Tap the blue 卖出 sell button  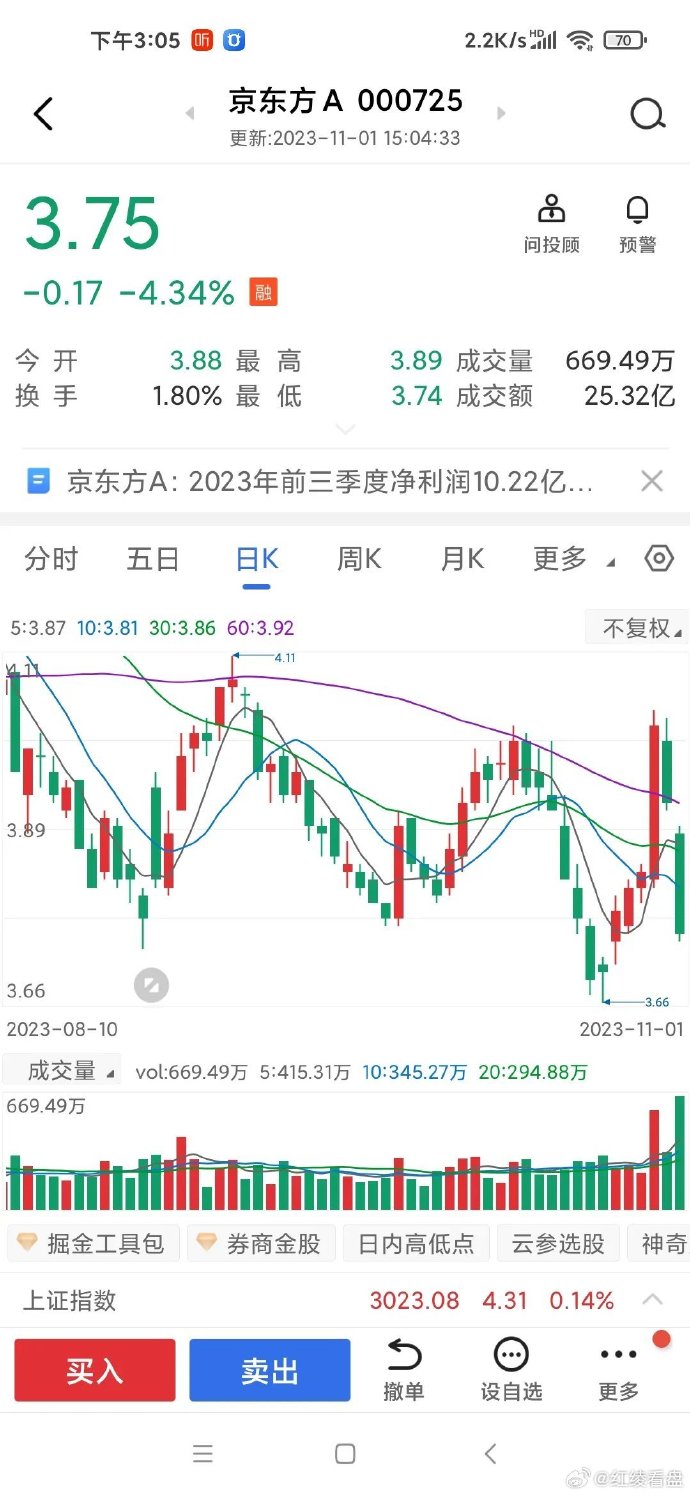pyautogui.click(x=270, y=1370)
